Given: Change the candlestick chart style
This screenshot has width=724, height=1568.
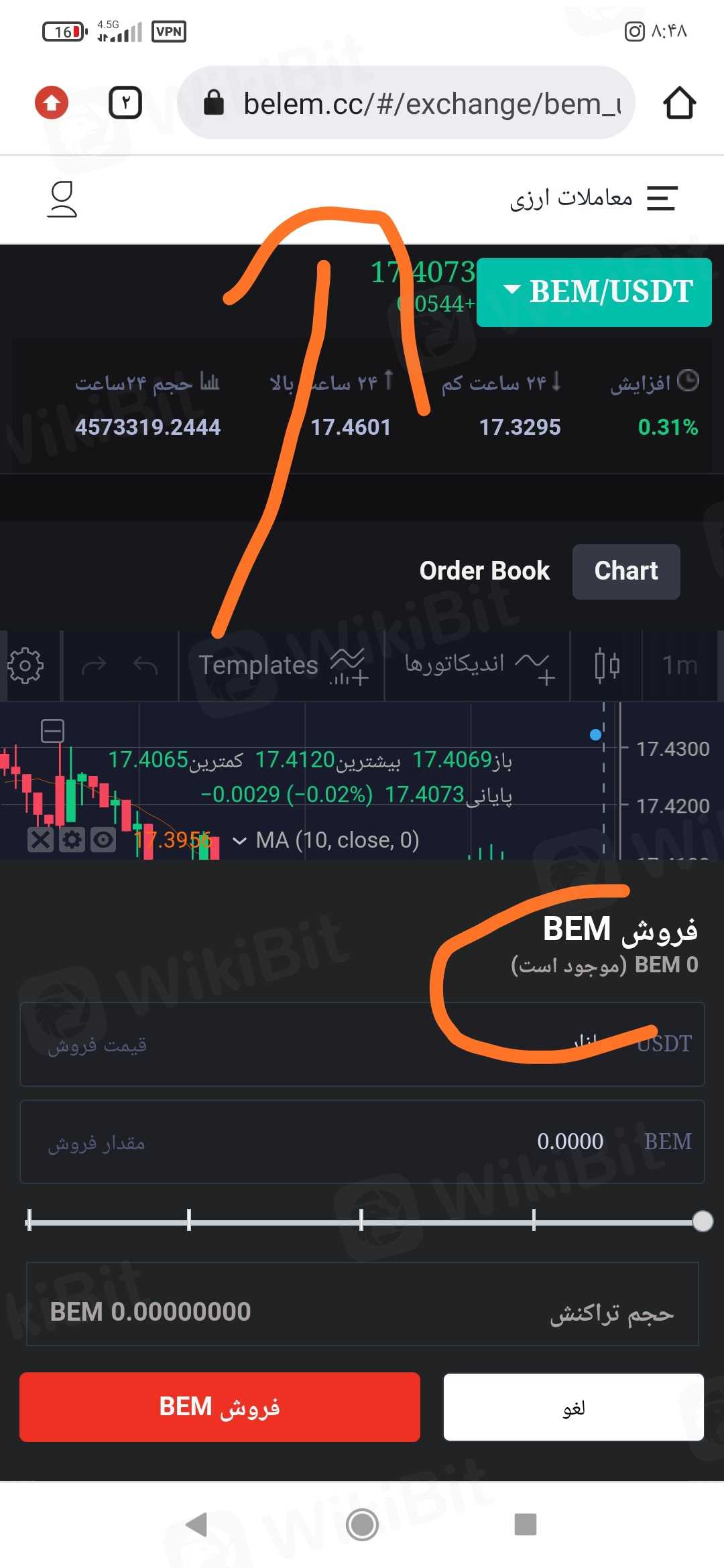Looking at the screenshot, I should click(607, 665).
